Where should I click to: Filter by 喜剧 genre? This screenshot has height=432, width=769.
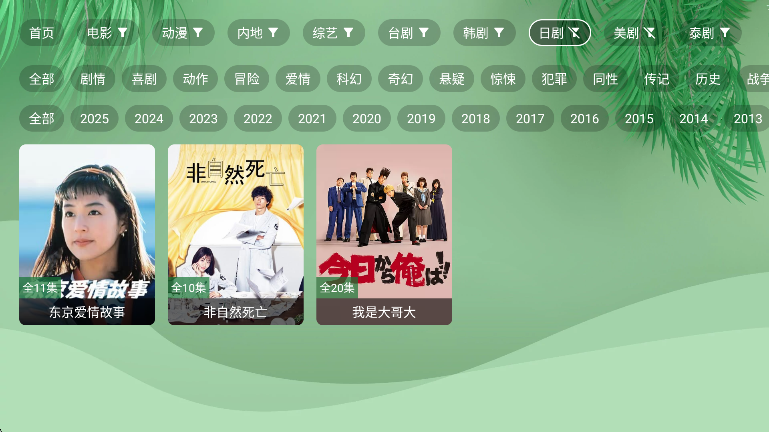[145, 79]
